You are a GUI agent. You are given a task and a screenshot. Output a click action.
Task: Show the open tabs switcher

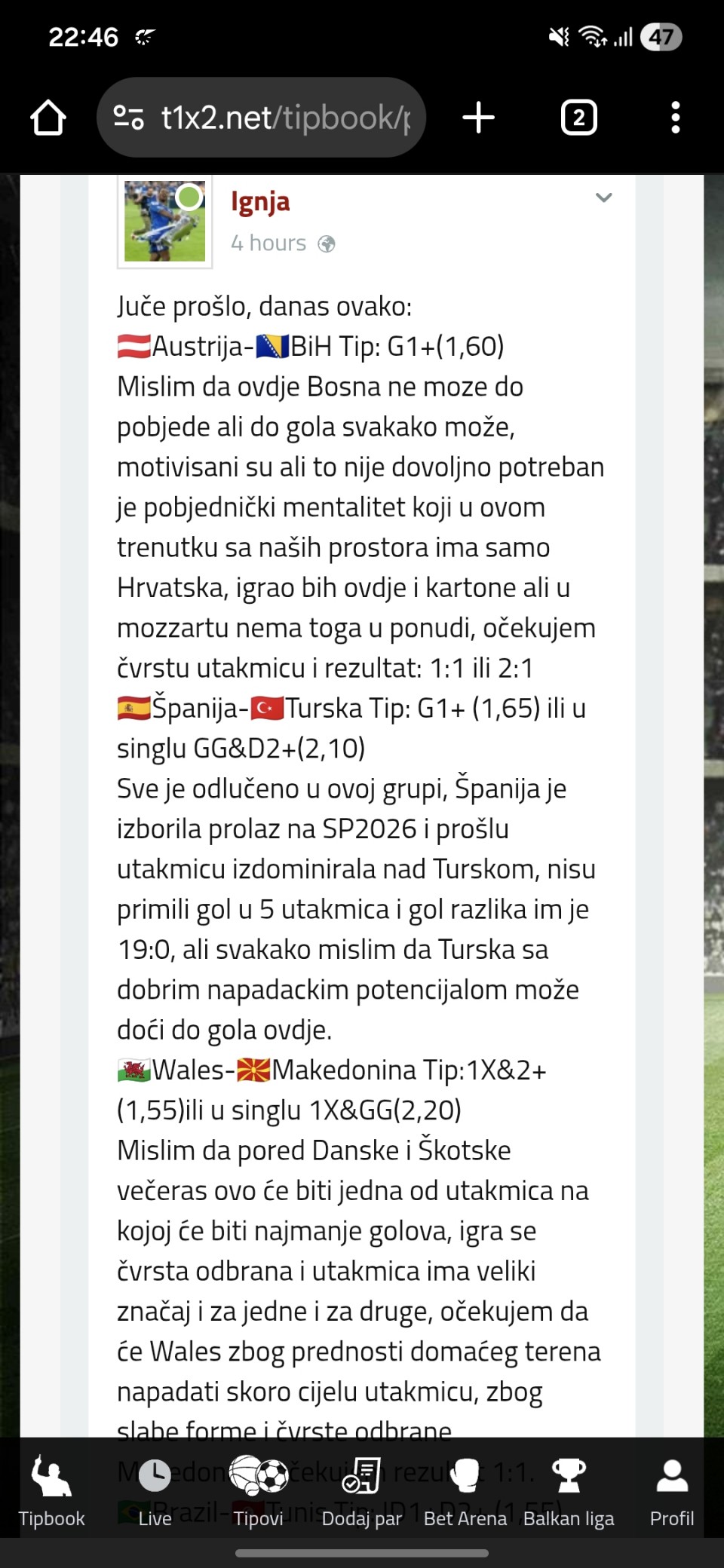click(x=578, y=118)
